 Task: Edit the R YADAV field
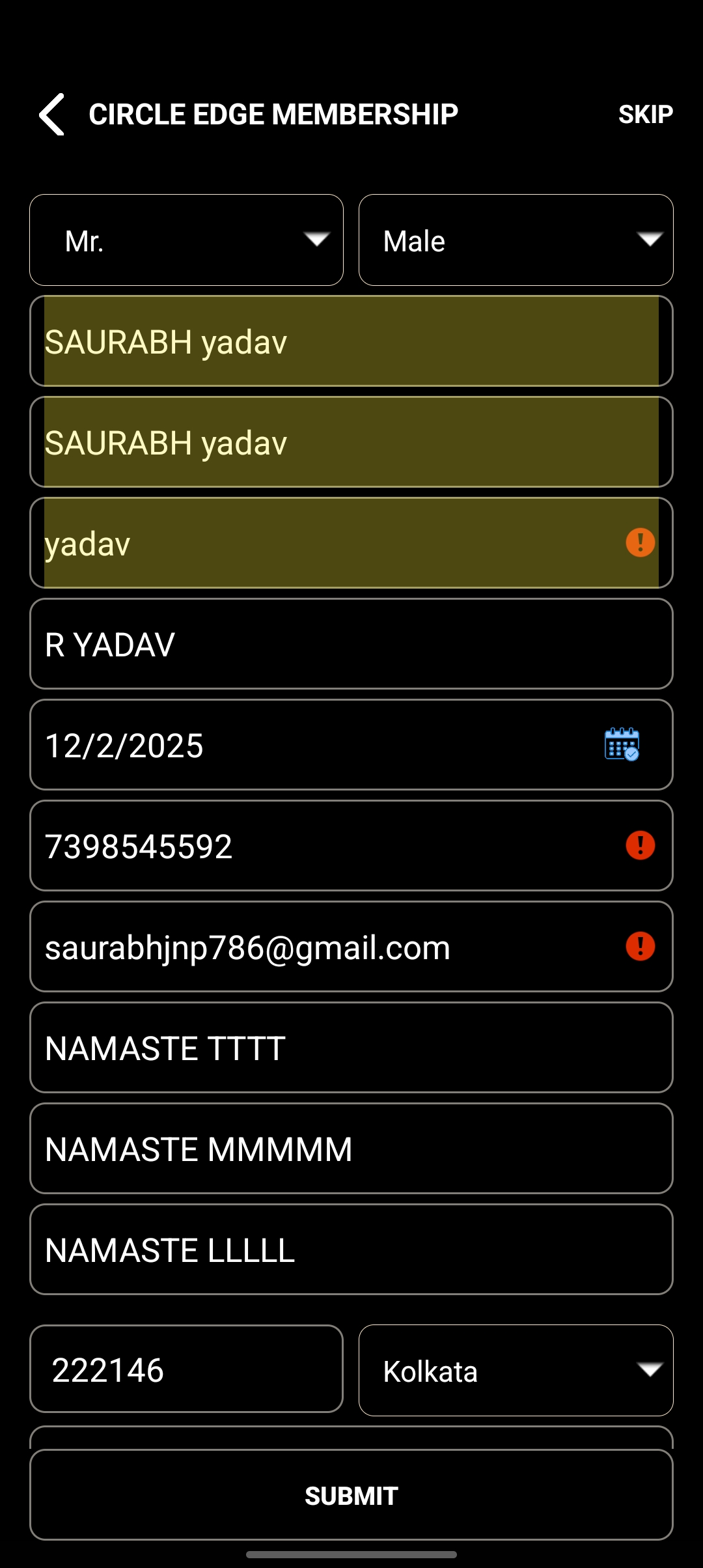point(351,644)
